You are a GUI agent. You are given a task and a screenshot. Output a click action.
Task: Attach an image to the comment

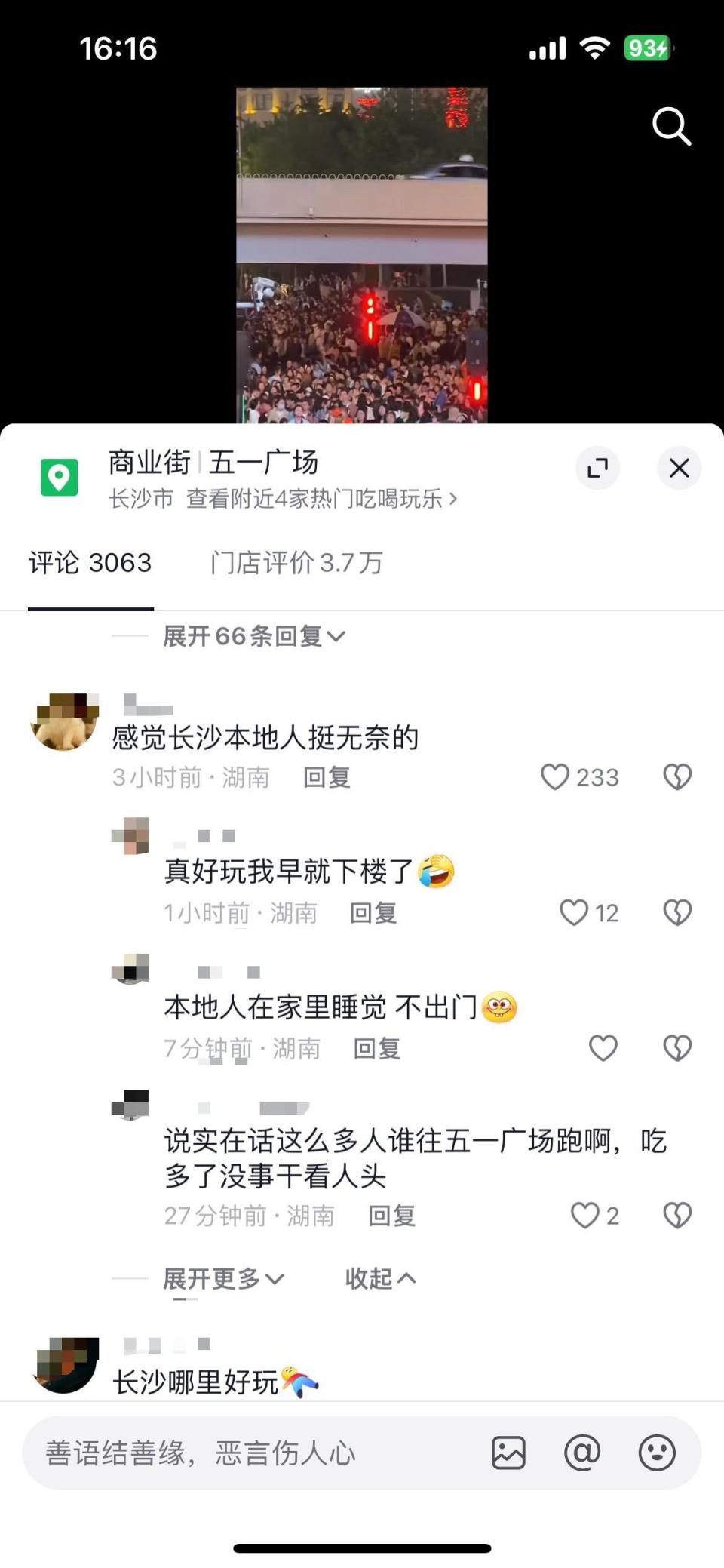point(508,1453)
